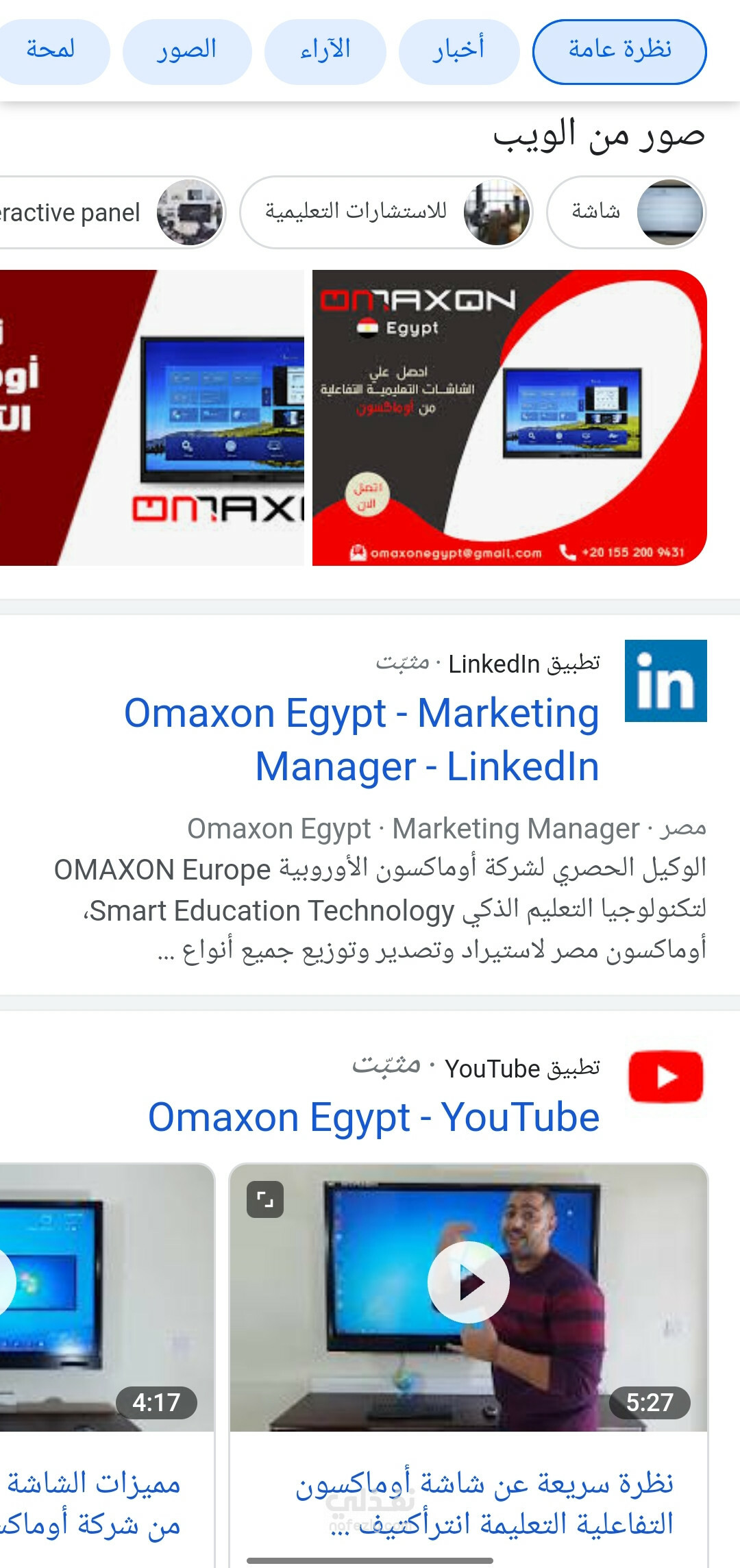Play the 5:27 video preview
Image resolution: width=740 pixels, height=1568 pixels.
469,1282
